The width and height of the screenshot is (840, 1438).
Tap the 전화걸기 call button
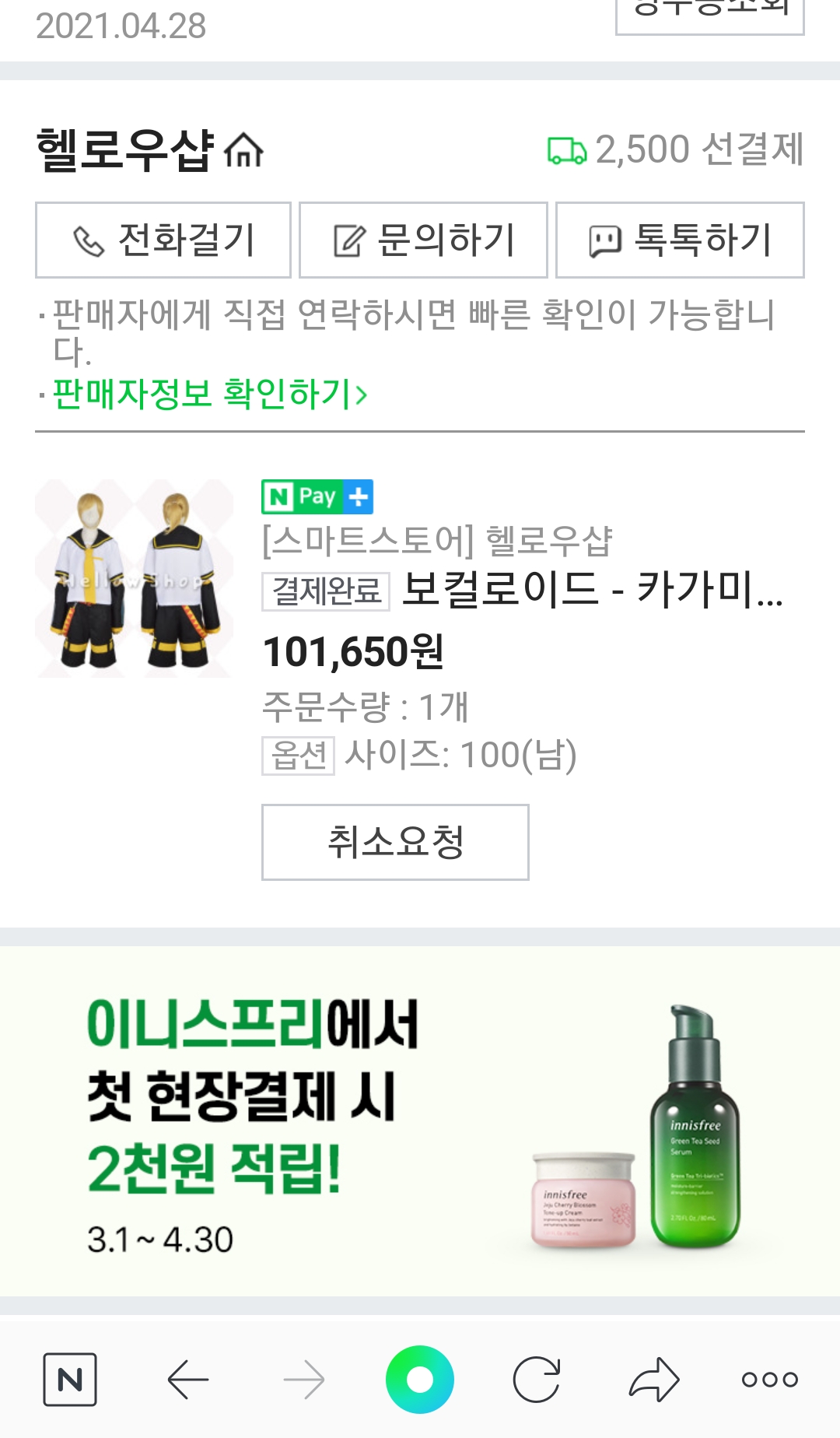[x=163, y=240]
